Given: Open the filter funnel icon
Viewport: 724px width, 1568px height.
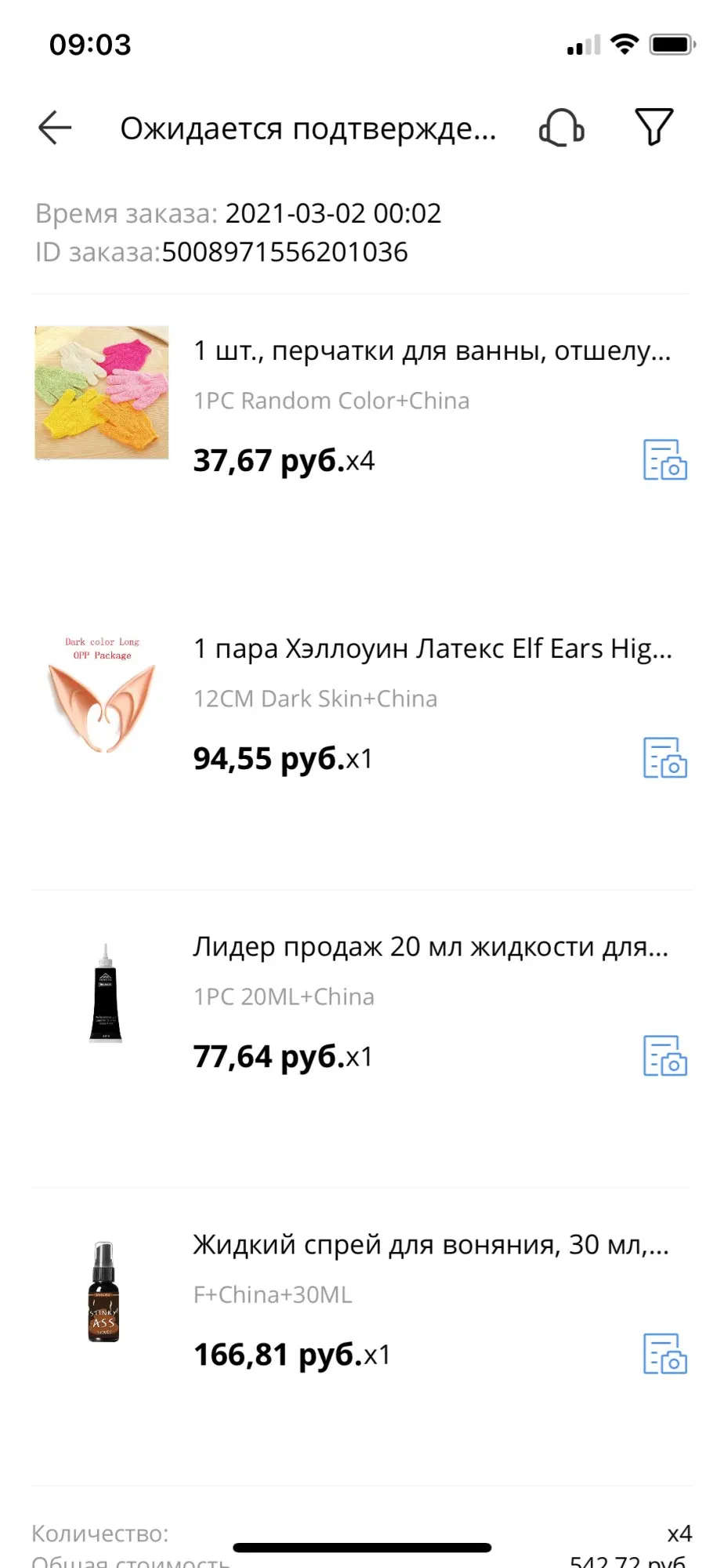Looking at the screenshot, I should point(653,127).
